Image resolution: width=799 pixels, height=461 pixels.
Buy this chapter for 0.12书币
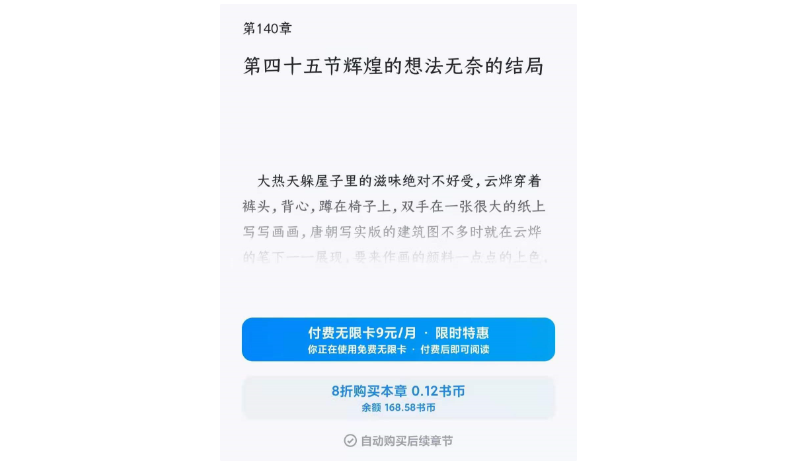coord(398,398)
